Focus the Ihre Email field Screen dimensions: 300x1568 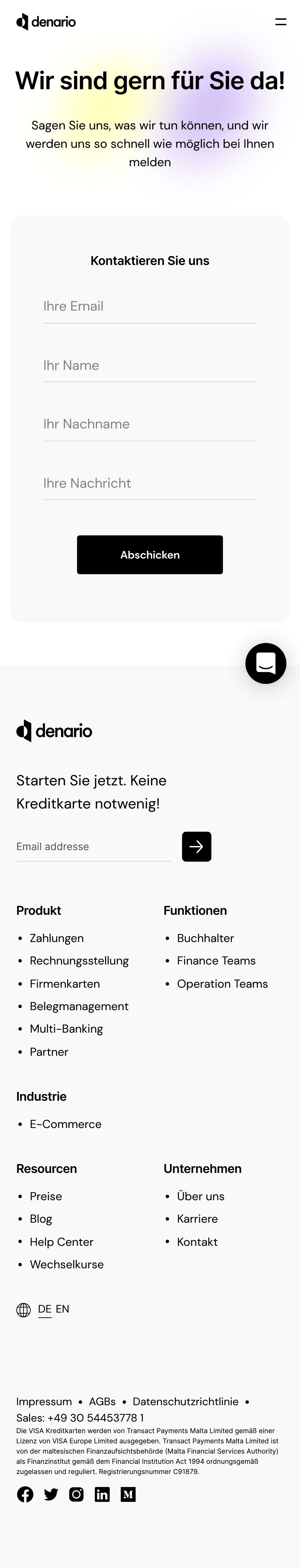[x=149, y=307]
